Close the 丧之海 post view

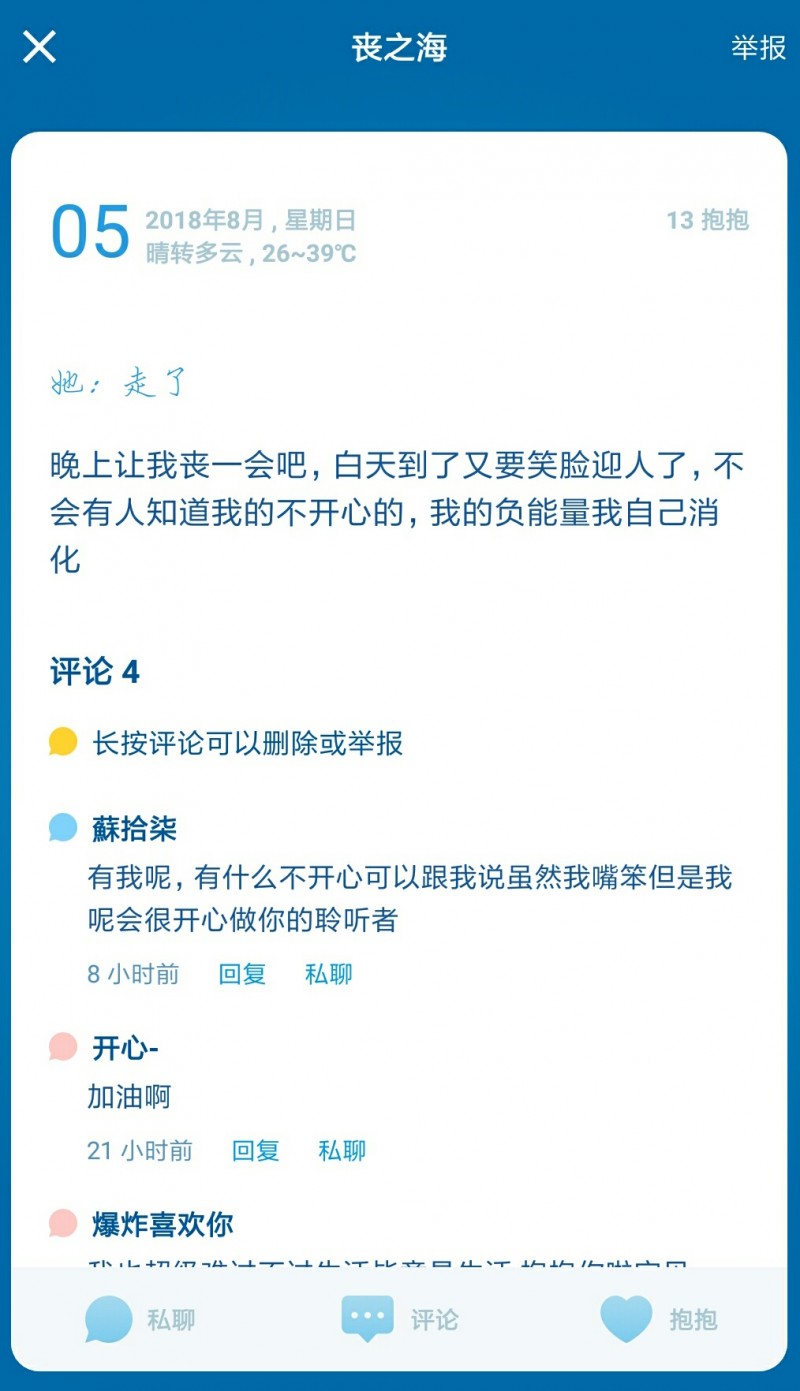40,47
